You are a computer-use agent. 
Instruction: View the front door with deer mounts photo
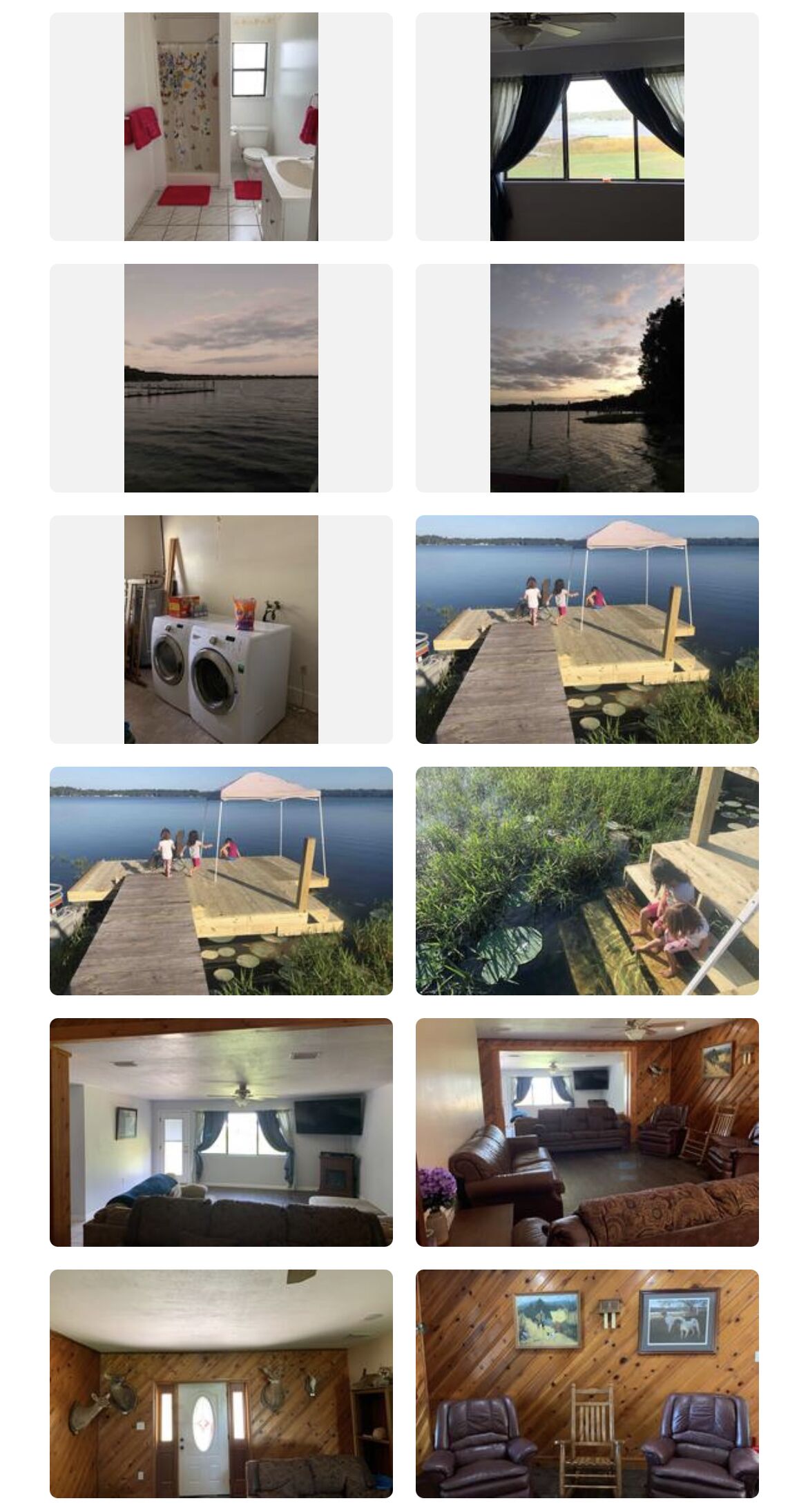point(221,1384)
